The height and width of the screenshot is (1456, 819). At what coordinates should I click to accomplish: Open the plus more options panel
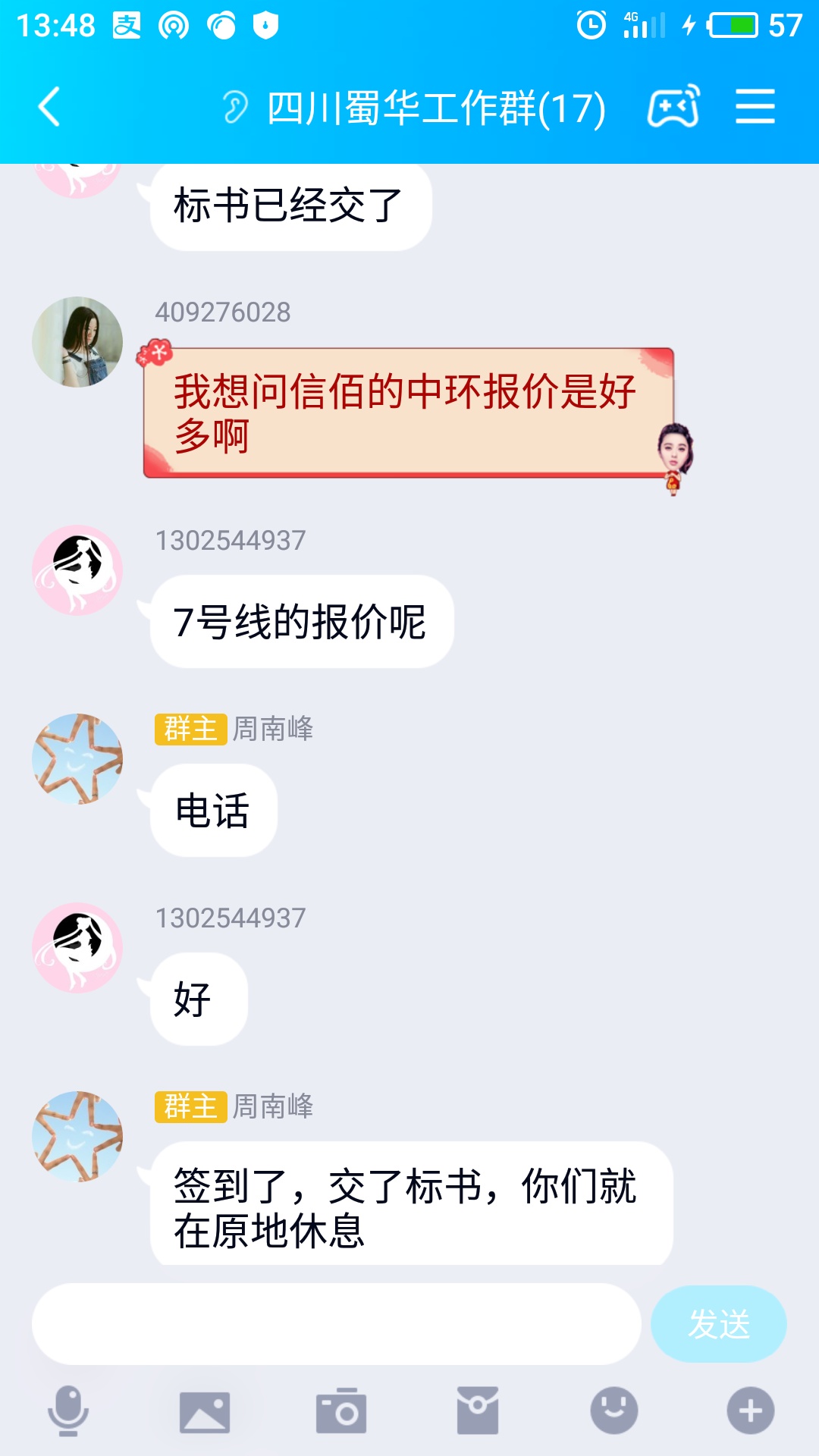pos(751,1411)
